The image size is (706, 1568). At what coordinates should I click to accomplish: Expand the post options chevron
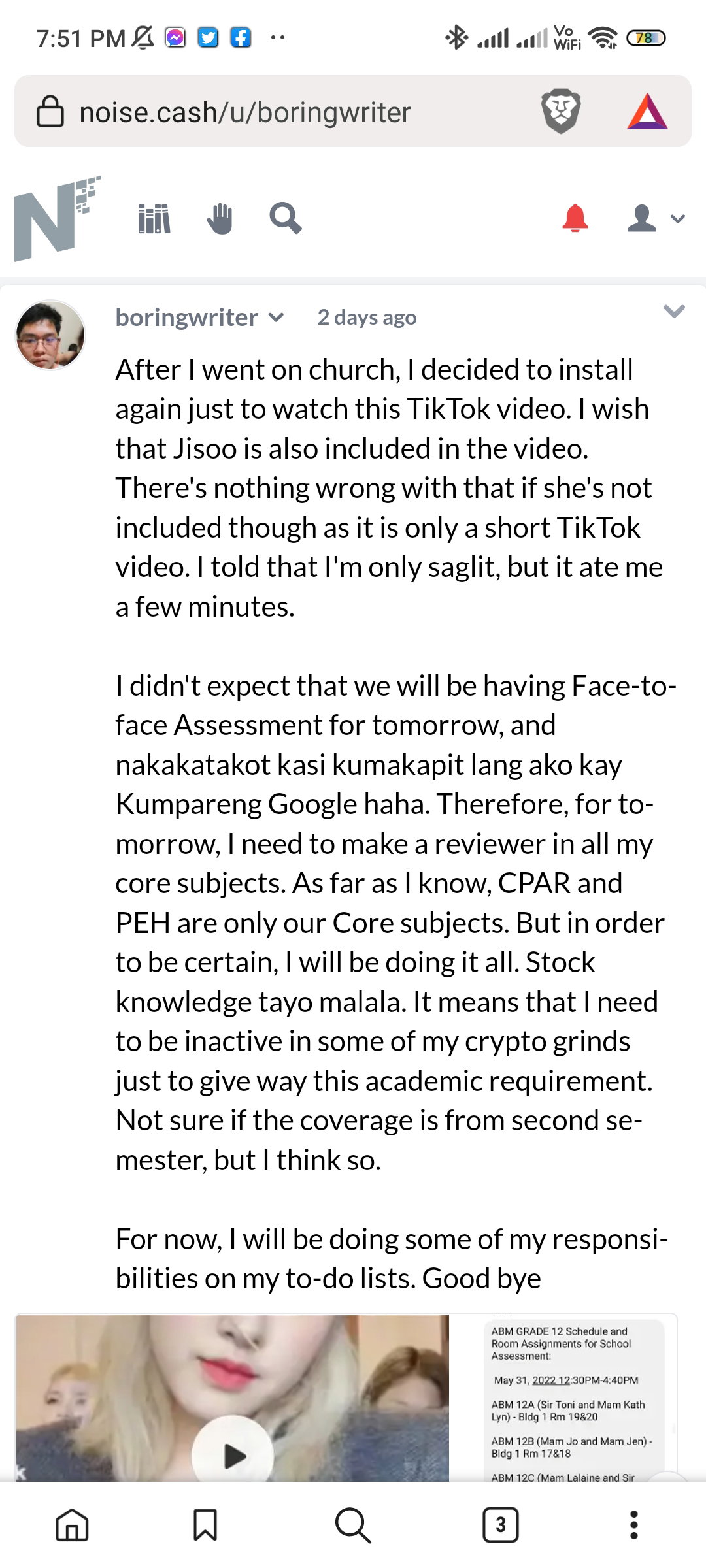coord(674,311)
